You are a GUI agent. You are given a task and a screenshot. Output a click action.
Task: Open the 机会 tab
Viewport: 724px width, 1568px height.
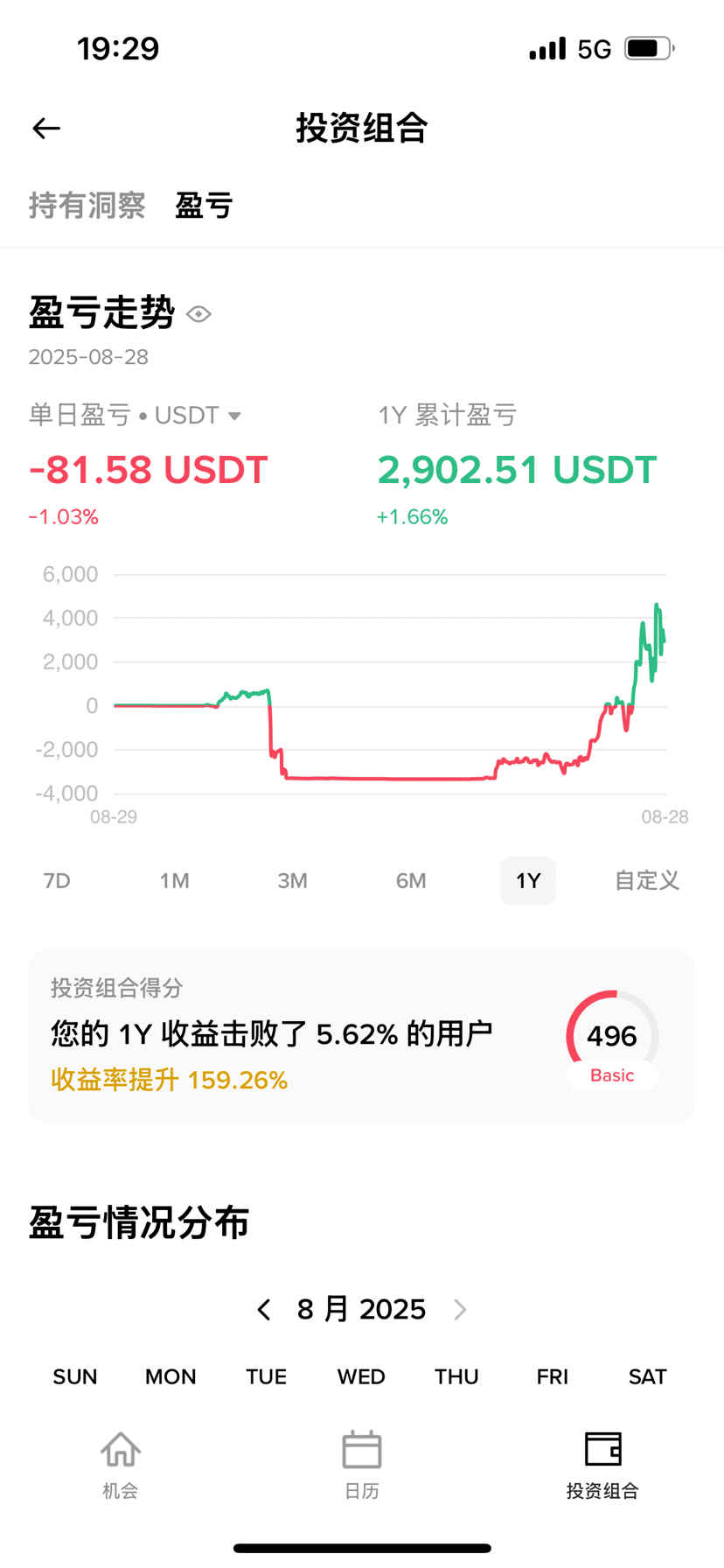pyautogui.click(x=121, y=1465)
